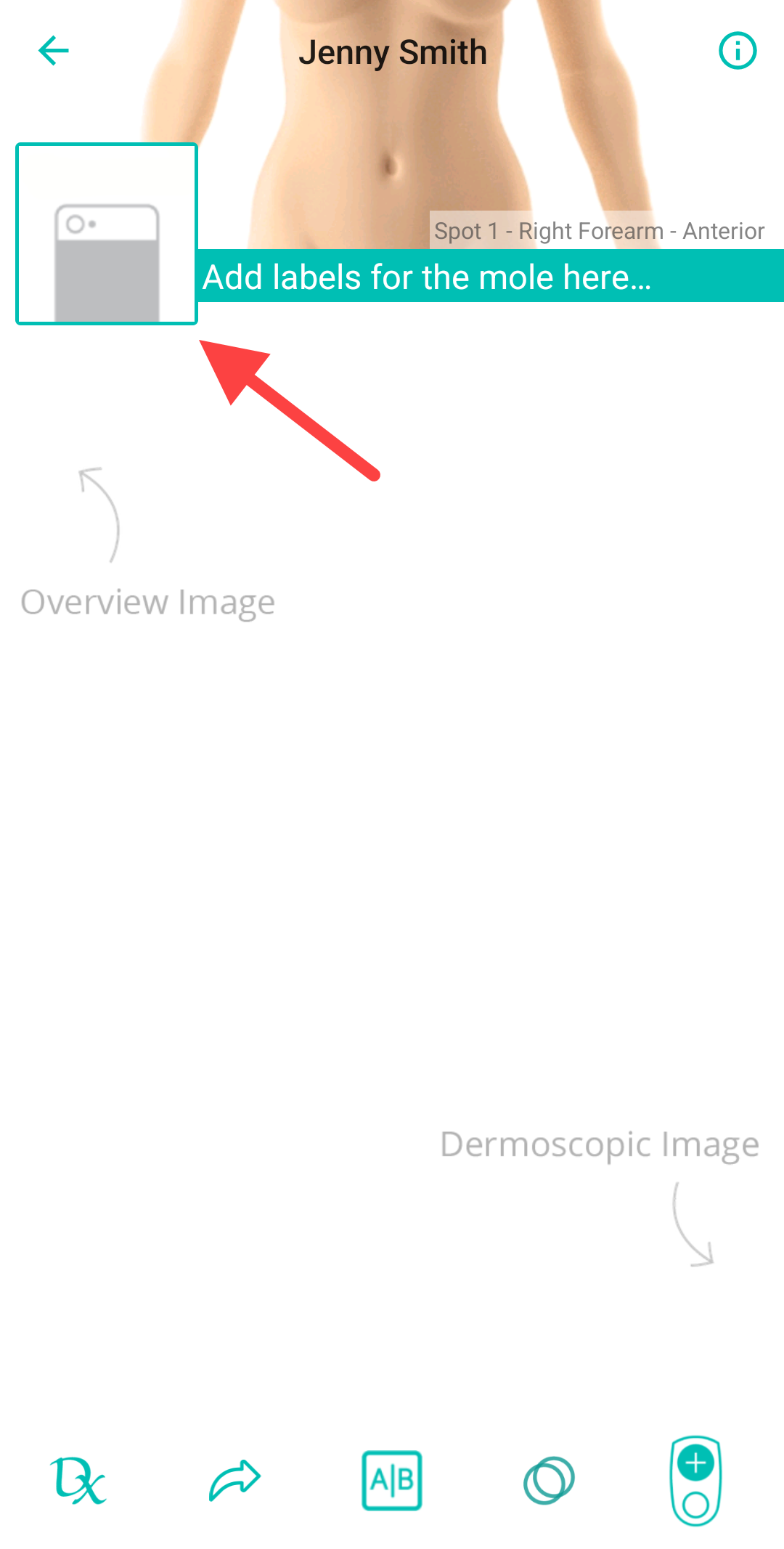Screen dimensions: 784x1549
Task: Open the overlapping circles overlay tool
Action: pyautogui.click(x=549, y=1481)
